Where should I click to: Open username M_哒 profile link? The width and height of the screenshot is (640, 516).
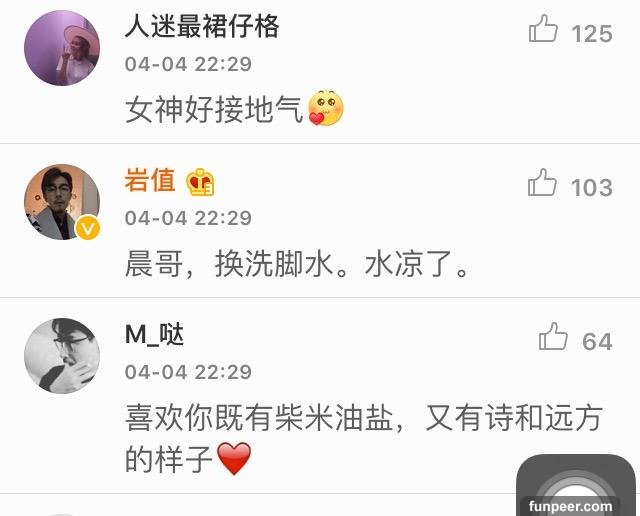(x=154, y=334)
